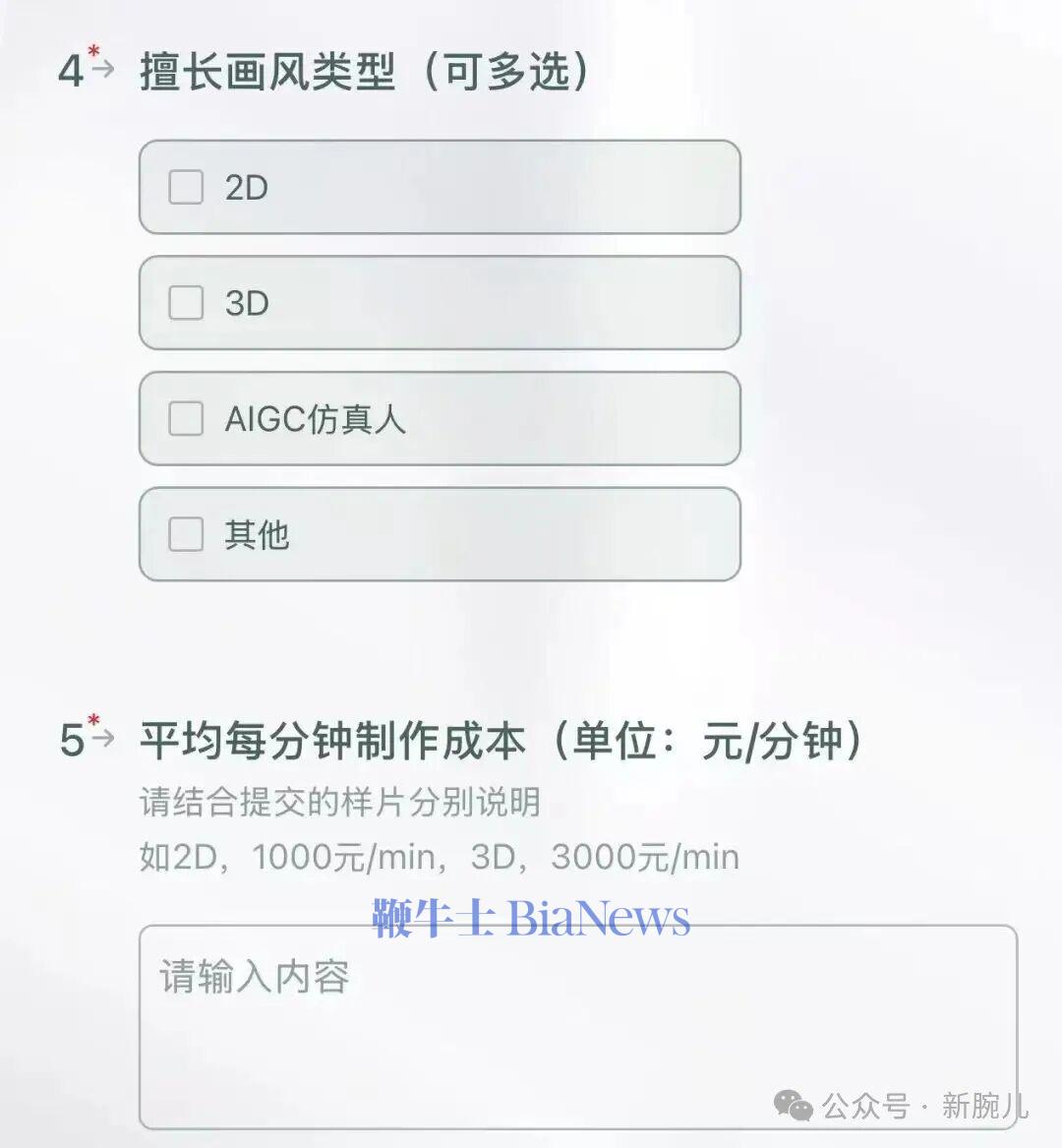Click the checkbox square inside the 2D option
The width and height of the screenshot is (1062, 1148).
click(x=184, y=187)
